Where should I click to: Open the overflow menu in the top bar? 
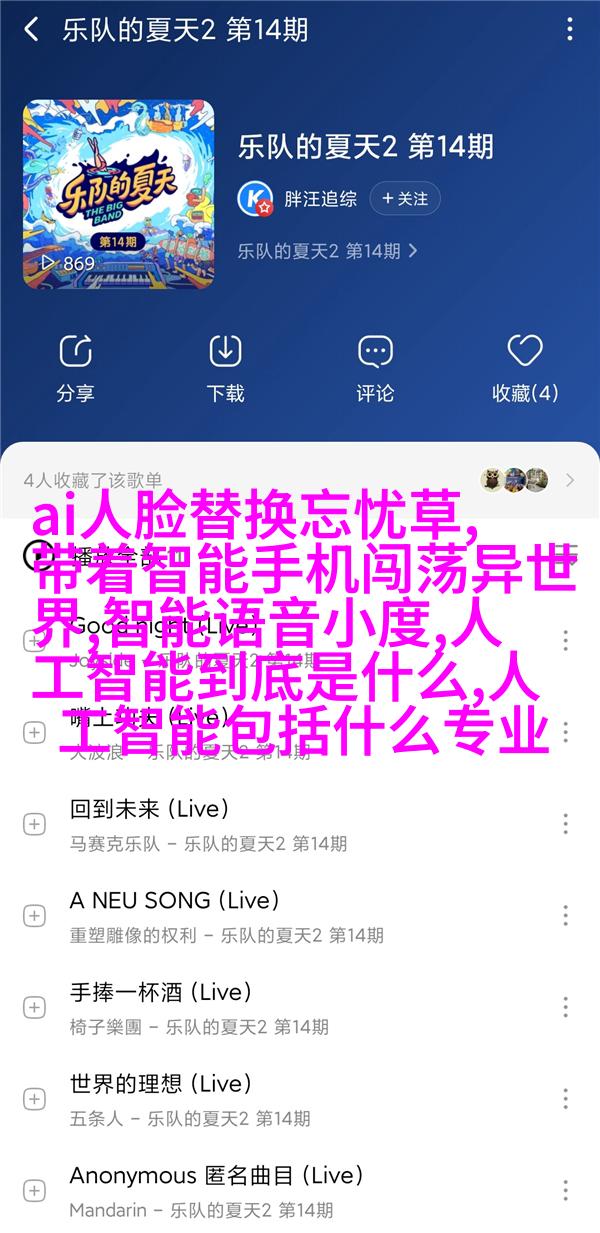(568, 29)
